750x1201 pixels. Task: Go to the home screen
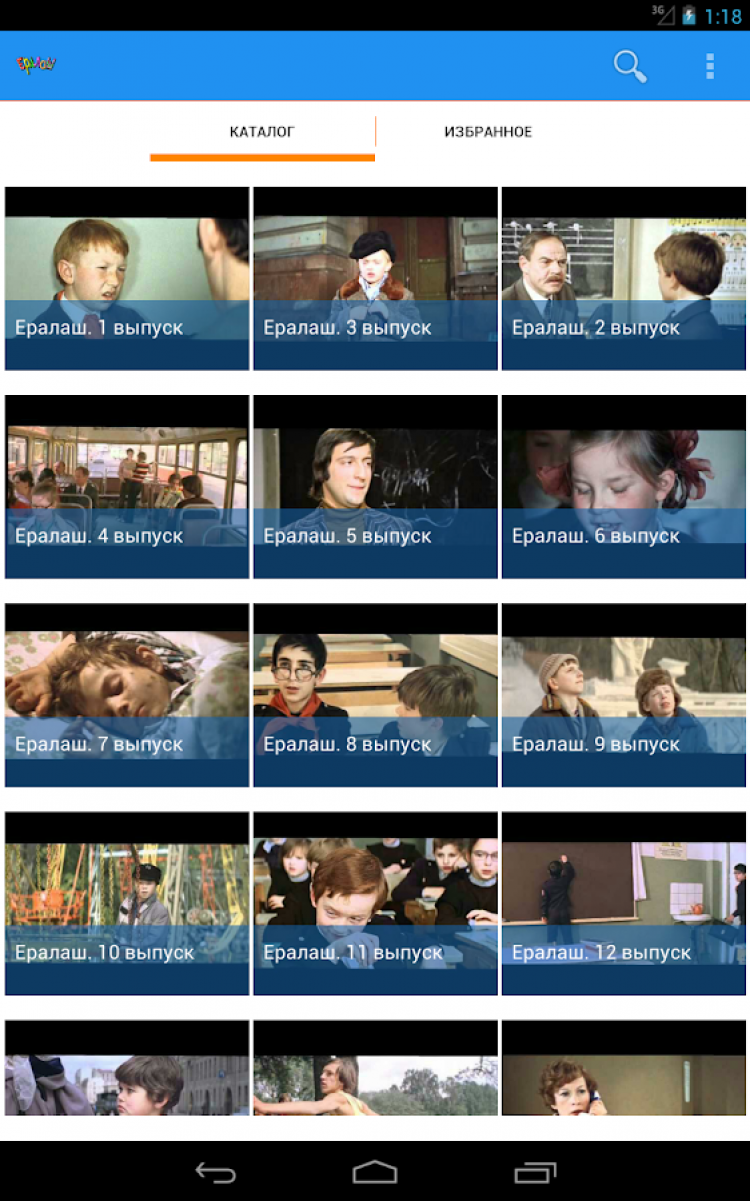click(375, 1172)
